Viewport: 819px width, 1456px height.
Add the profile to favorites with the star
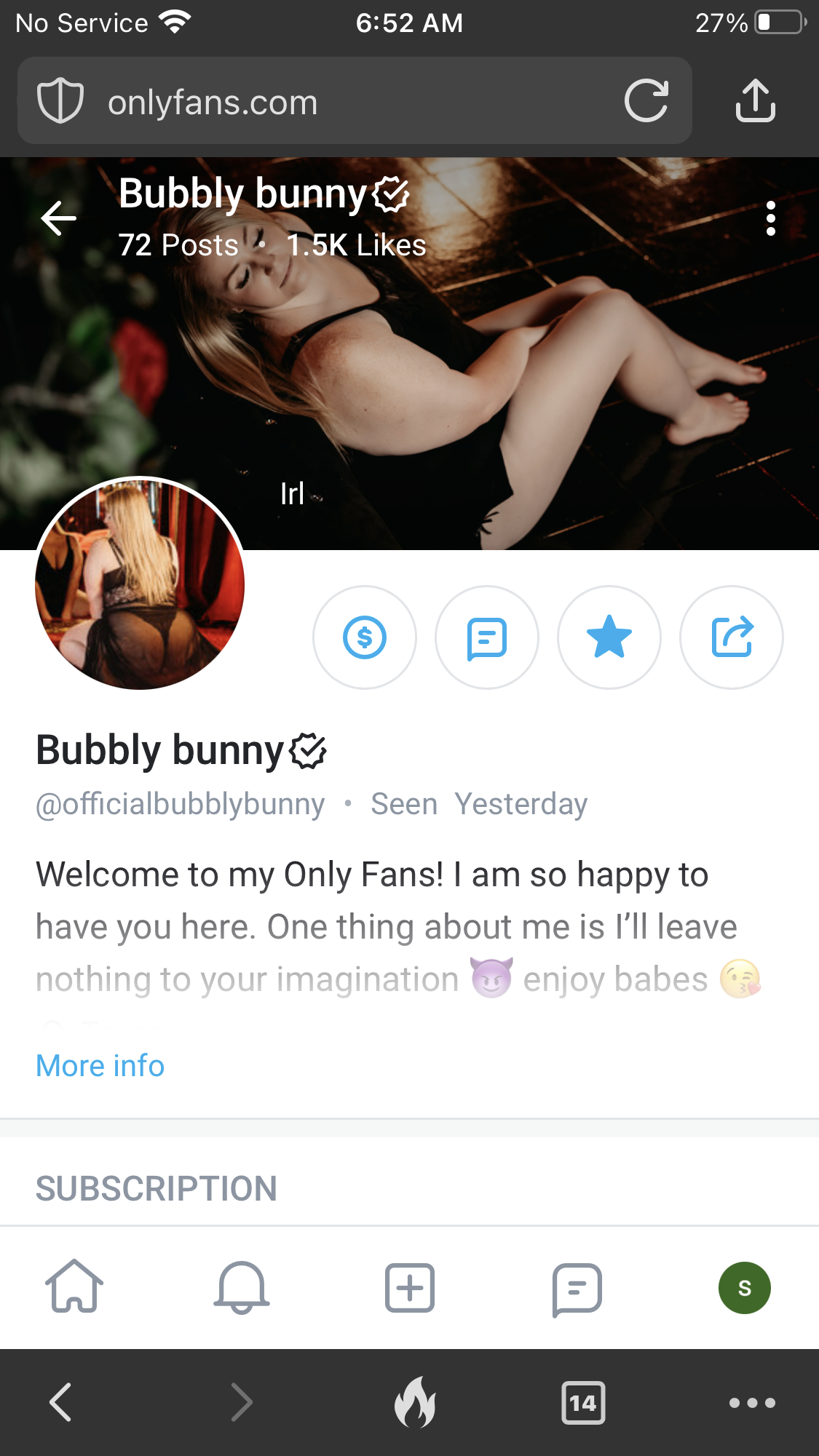[x=609, y=637]
